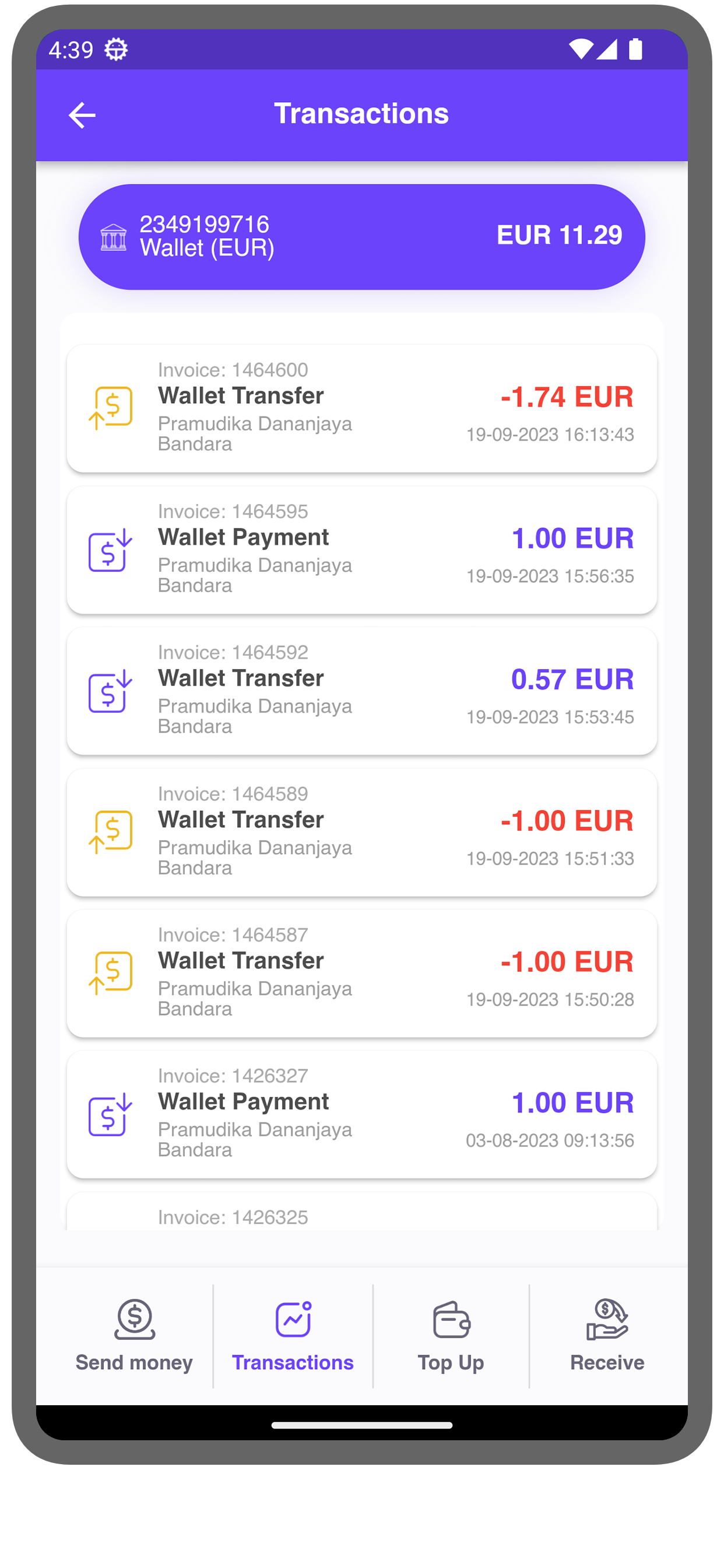Go to the Top Up tab
This screenshot has width=724, height=1568.
[451, 1335]
